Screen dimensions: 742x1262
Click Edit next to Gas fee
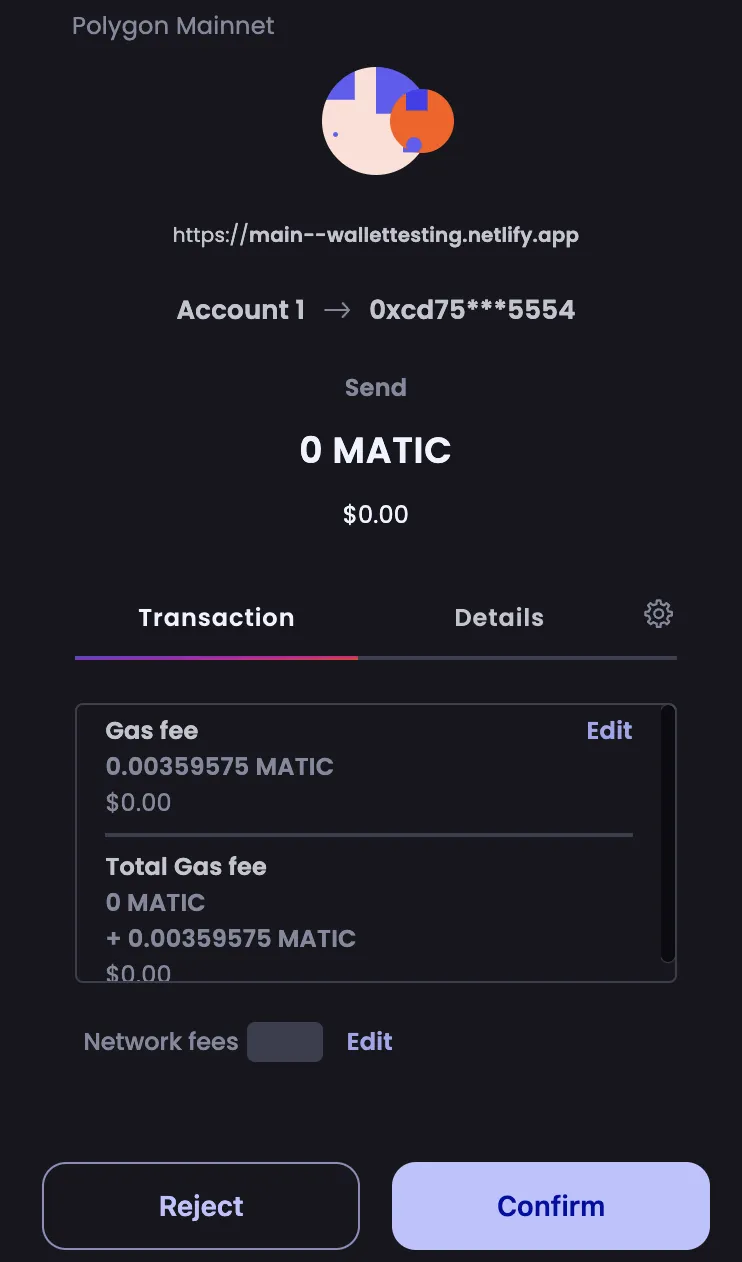pyautogui.click(x=609, y=731)
